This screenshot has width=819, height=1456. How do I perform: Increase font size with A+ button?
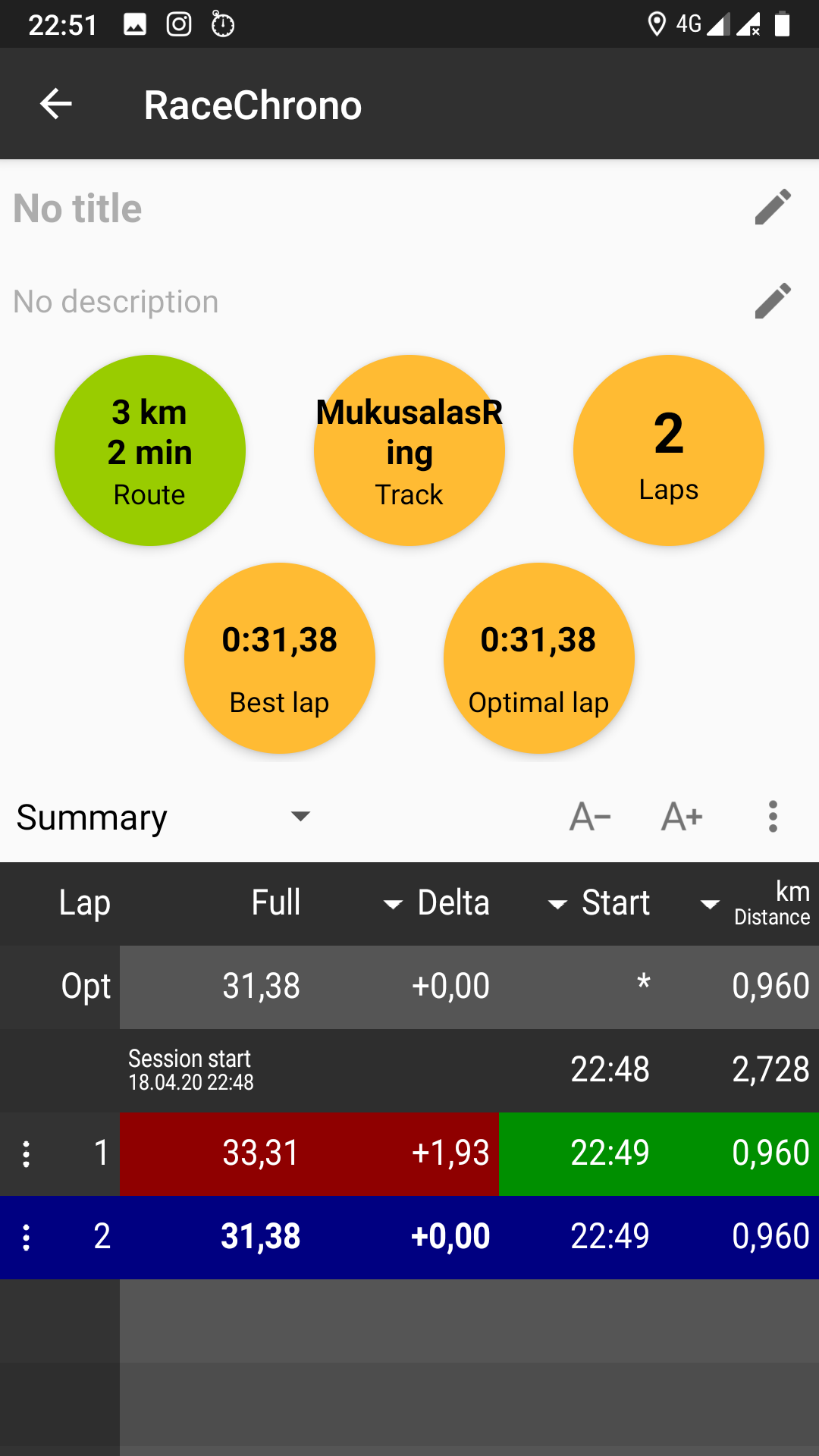click(682, 817)
